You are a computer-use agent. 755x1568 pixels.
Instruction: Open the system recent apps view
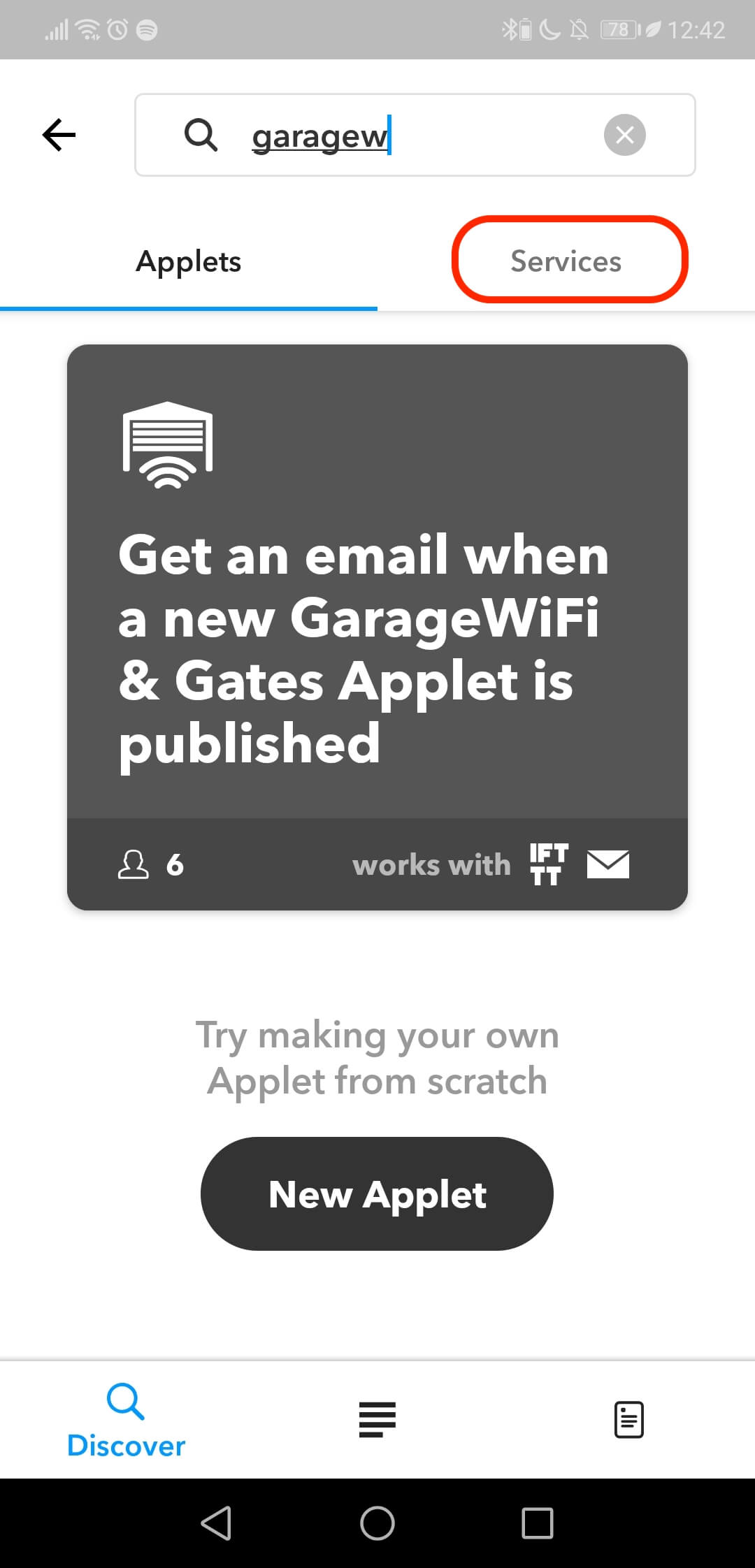coord(538,1523)
